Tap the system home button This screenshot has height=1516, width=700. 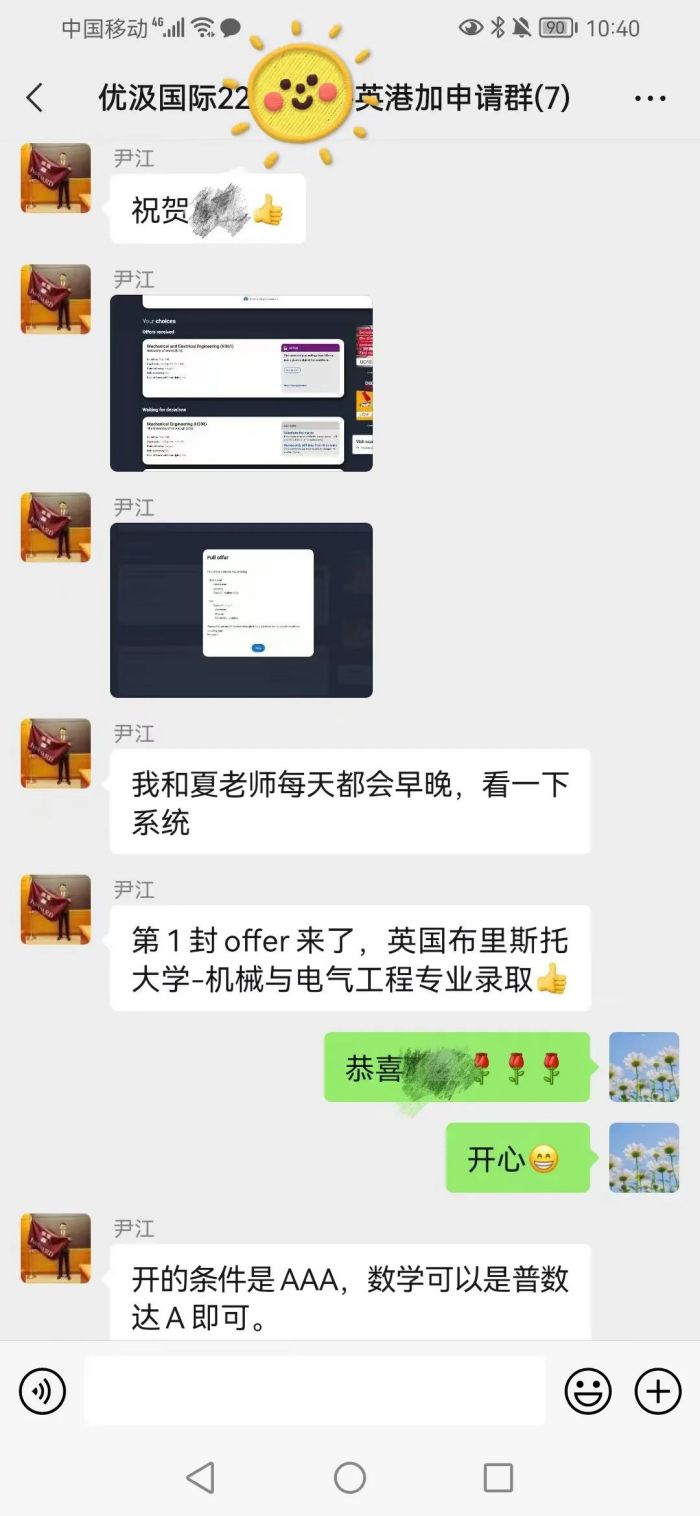coord(350,1478)
